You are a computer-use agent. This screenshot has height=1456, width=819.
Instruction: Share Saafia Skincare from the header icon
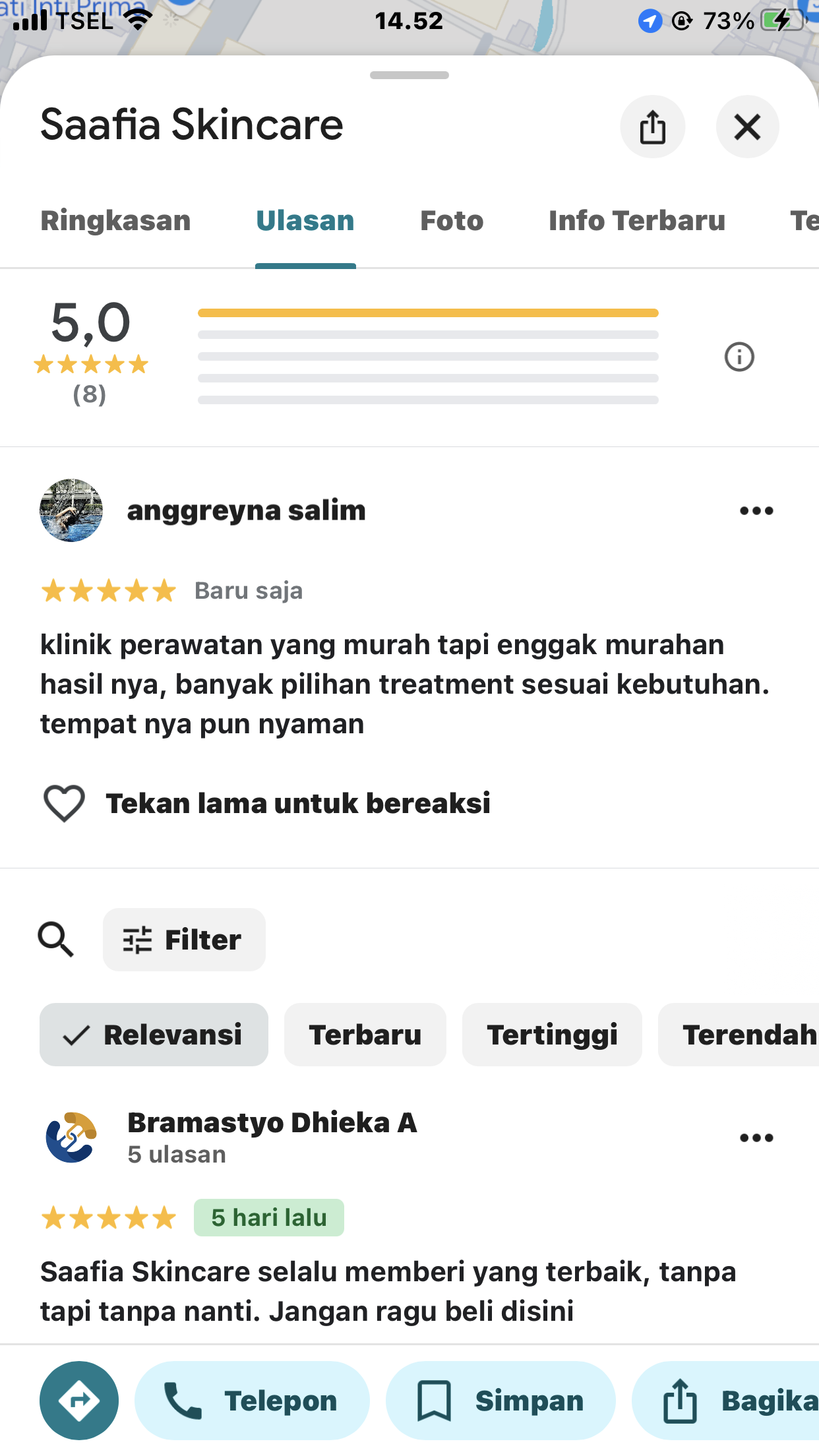[x=652, y=127]
